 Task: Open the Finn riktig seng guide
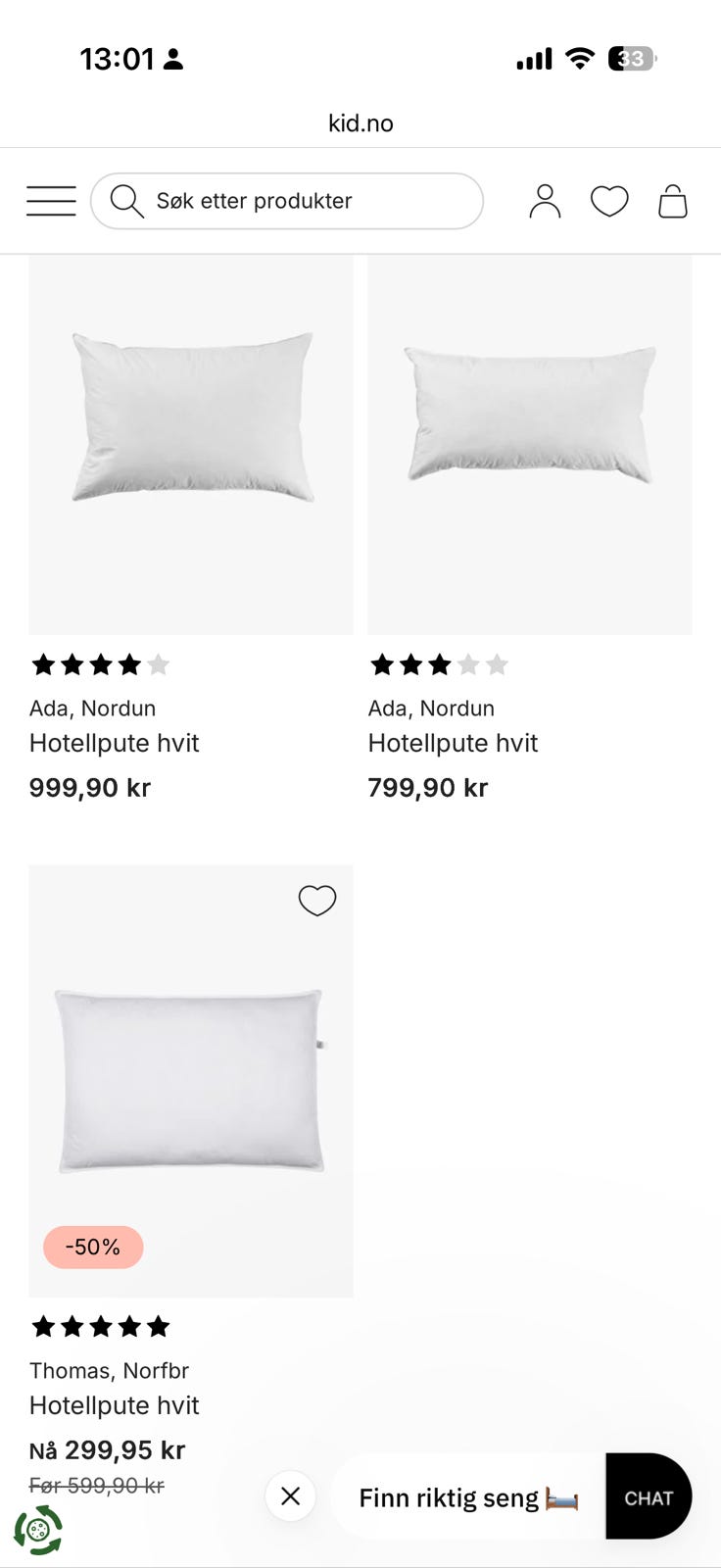click(468, 1497)
